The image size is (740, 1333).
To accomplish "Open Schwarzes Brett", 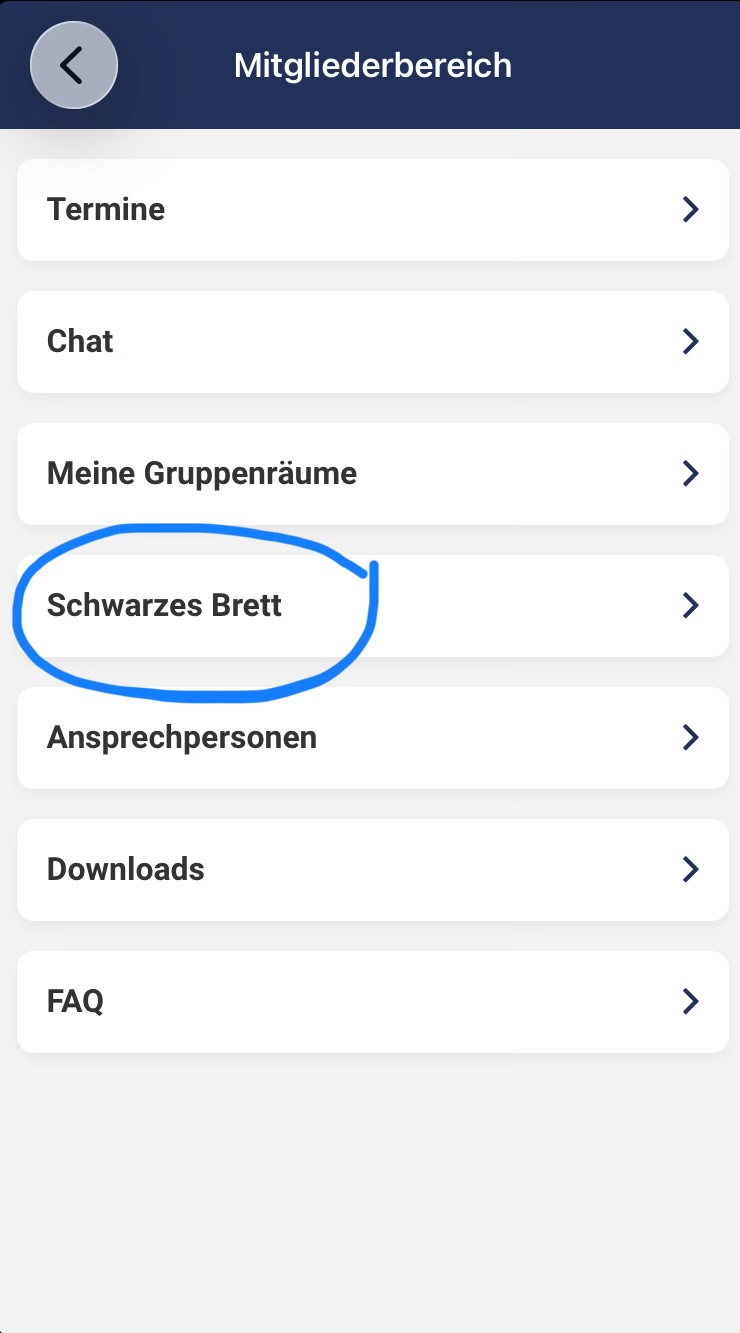I will click(372, 606).
